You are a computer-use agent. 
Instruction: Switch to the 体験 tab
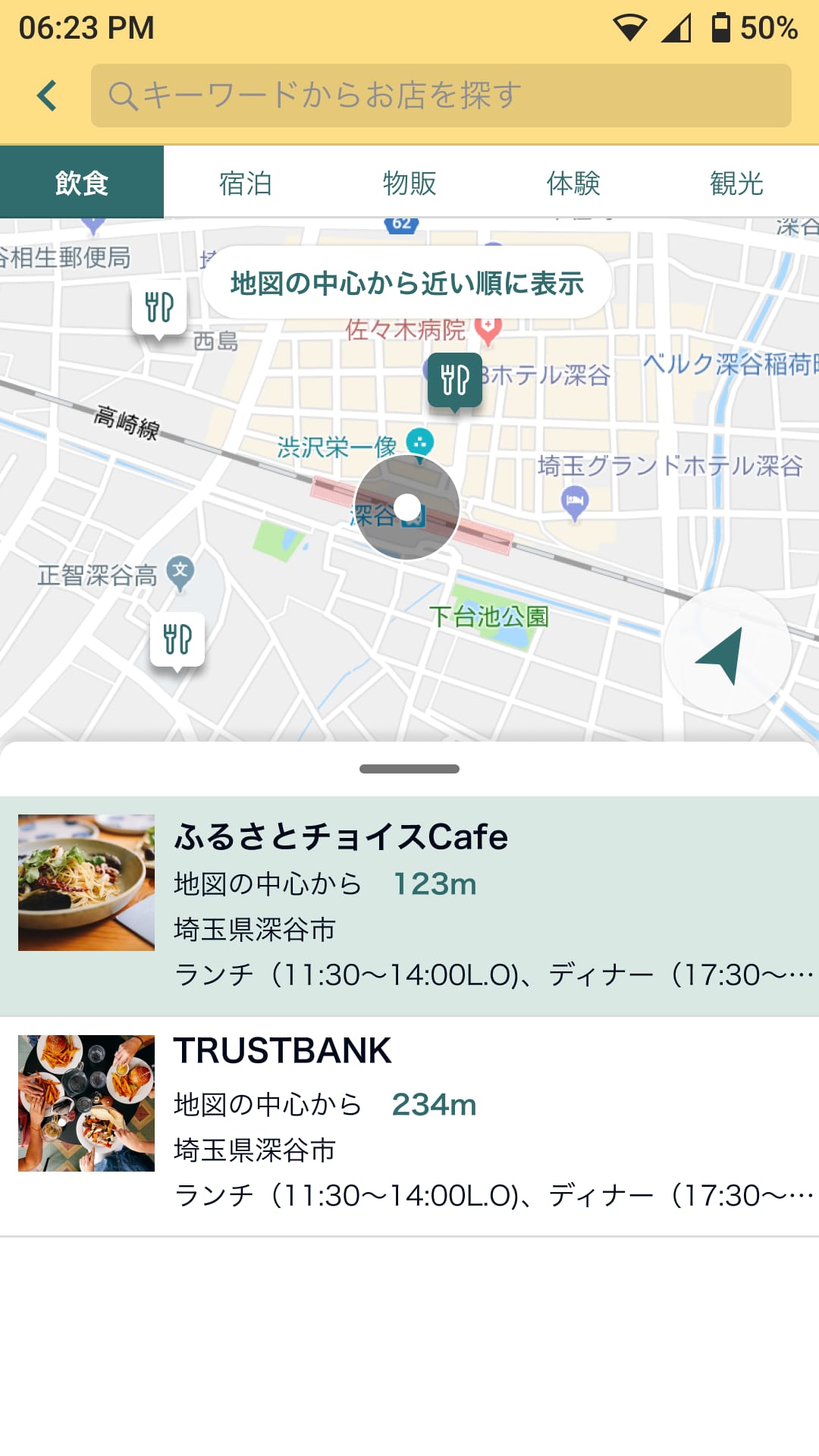tap(573, 181)
